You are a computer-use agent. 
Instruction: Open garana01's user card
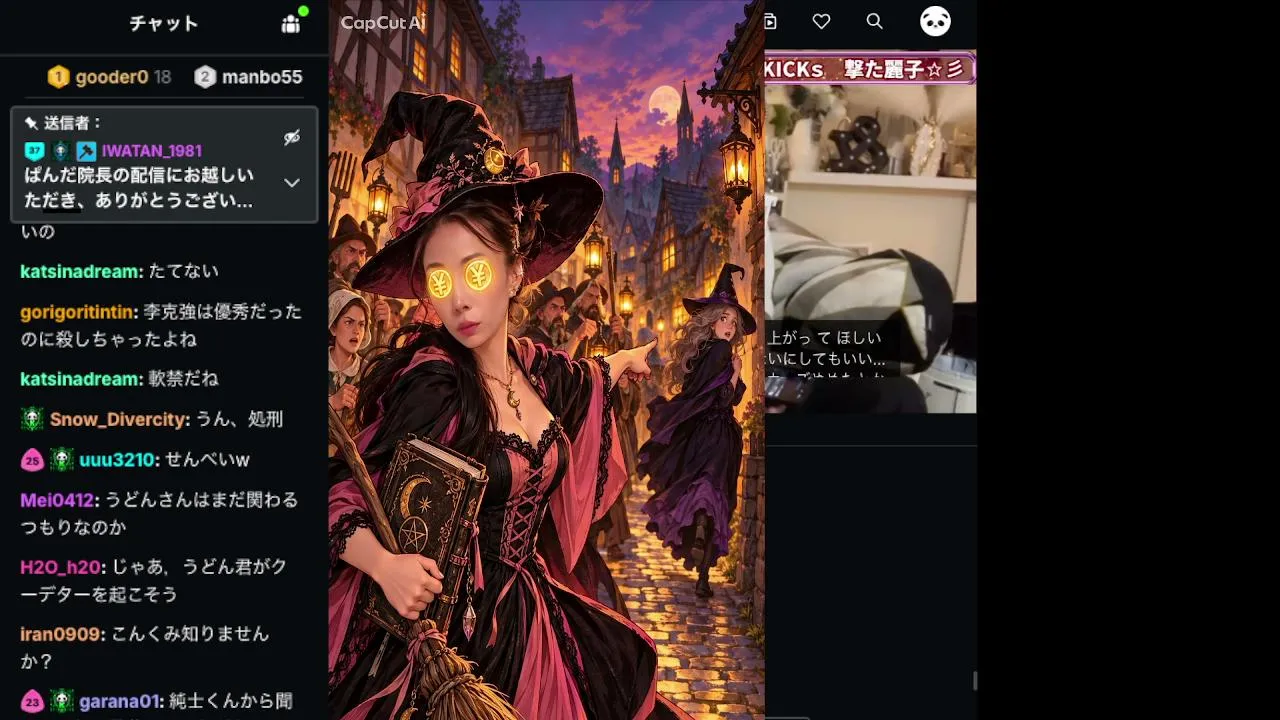click(x=115, y=701)
